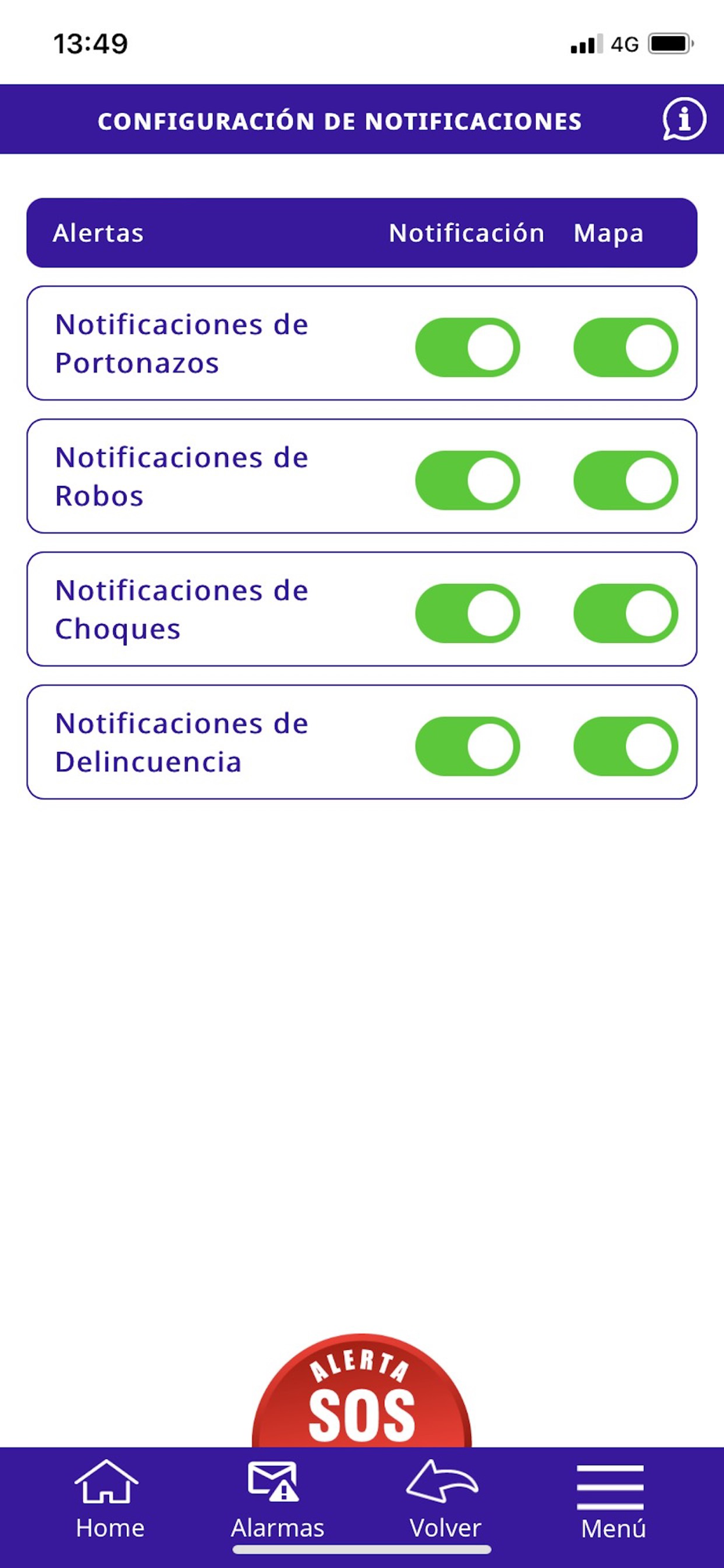Go to the Home tab
This screenshot has width=724, height=1568.
pos(108,1501)
